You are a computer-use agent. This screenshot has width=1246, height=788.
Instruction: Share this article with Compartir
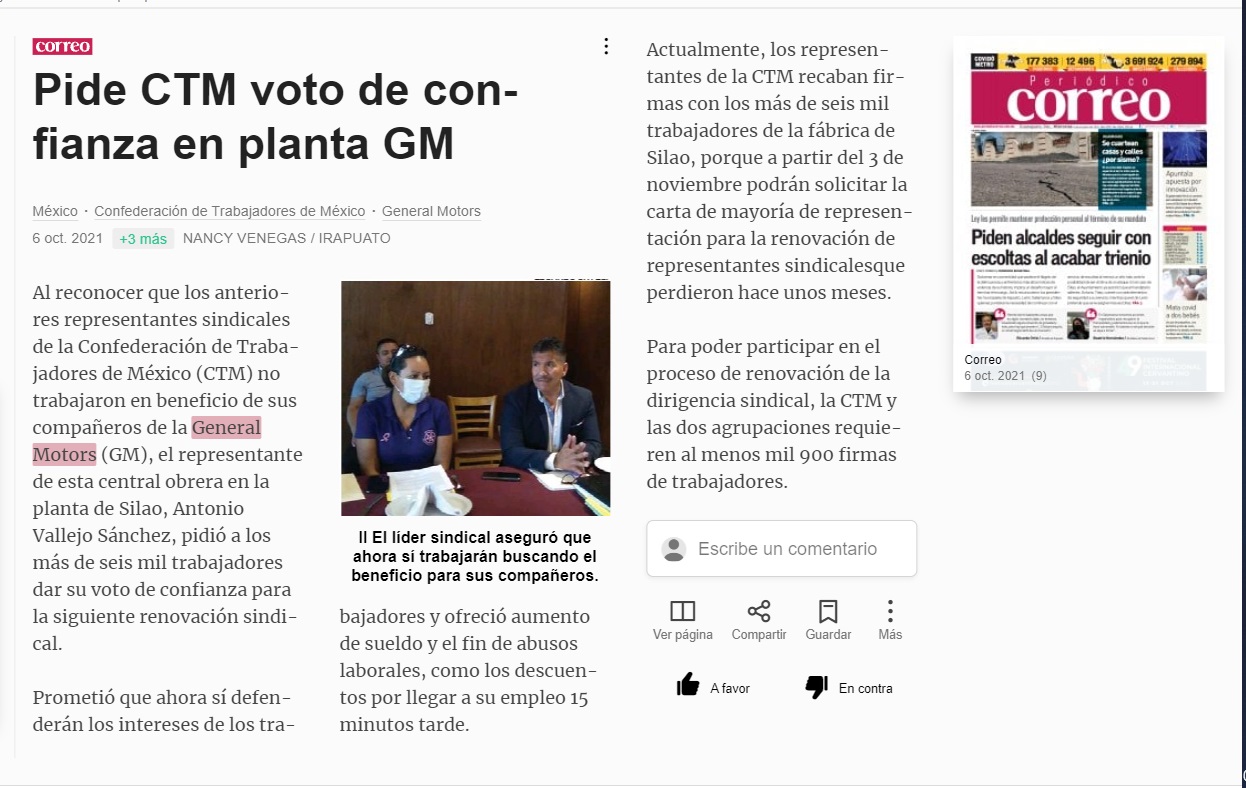[x=759, y=620]
